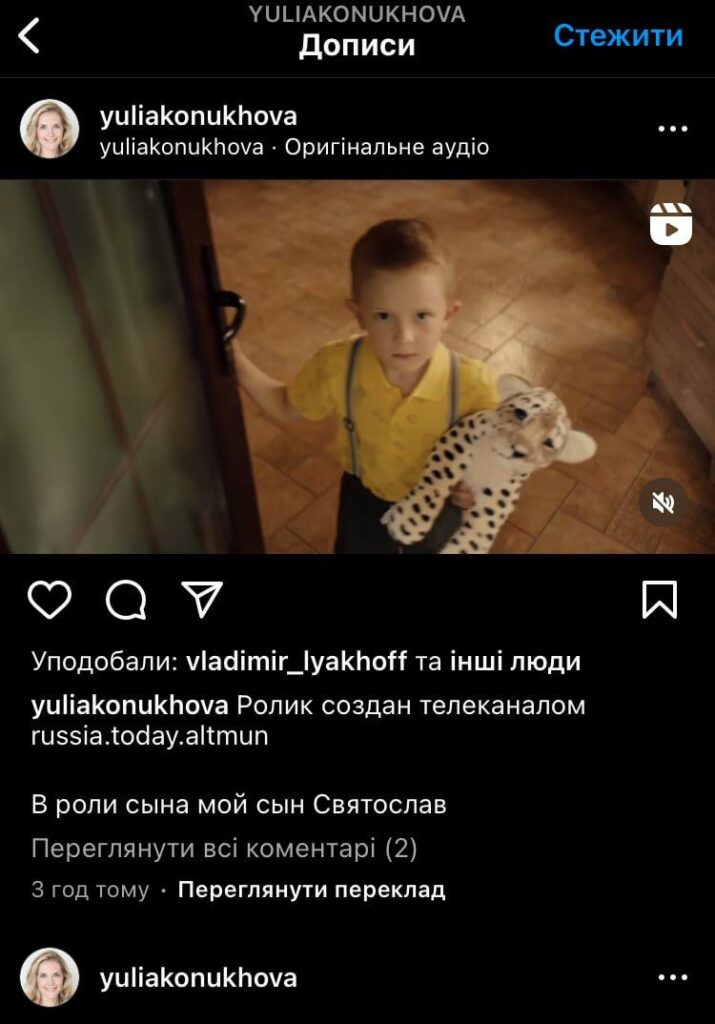
Task: Tap Переглянути переклад to translate the caption
Action: click(x=311, y=890)
